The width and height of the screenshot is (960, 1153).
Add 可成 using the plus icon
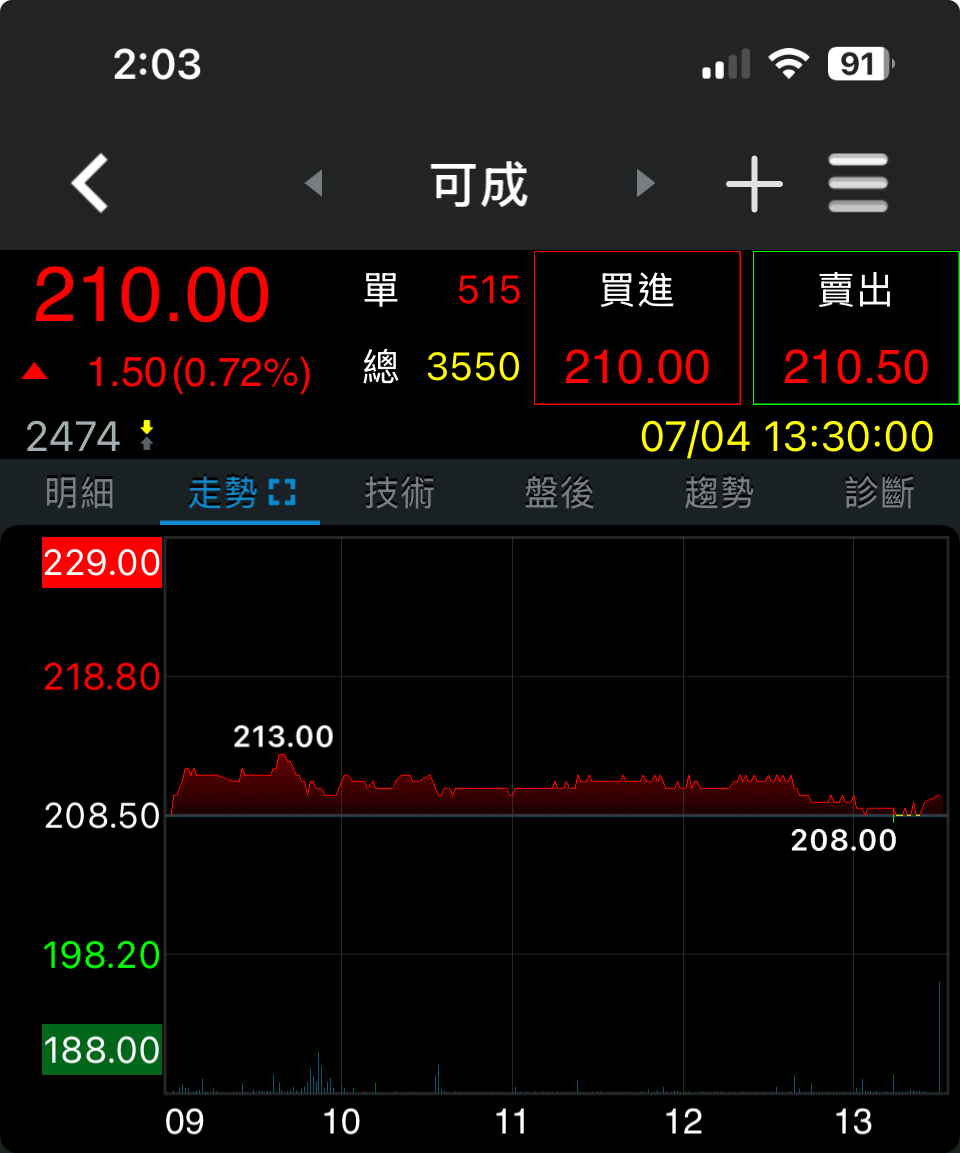[x=754, y=183]
